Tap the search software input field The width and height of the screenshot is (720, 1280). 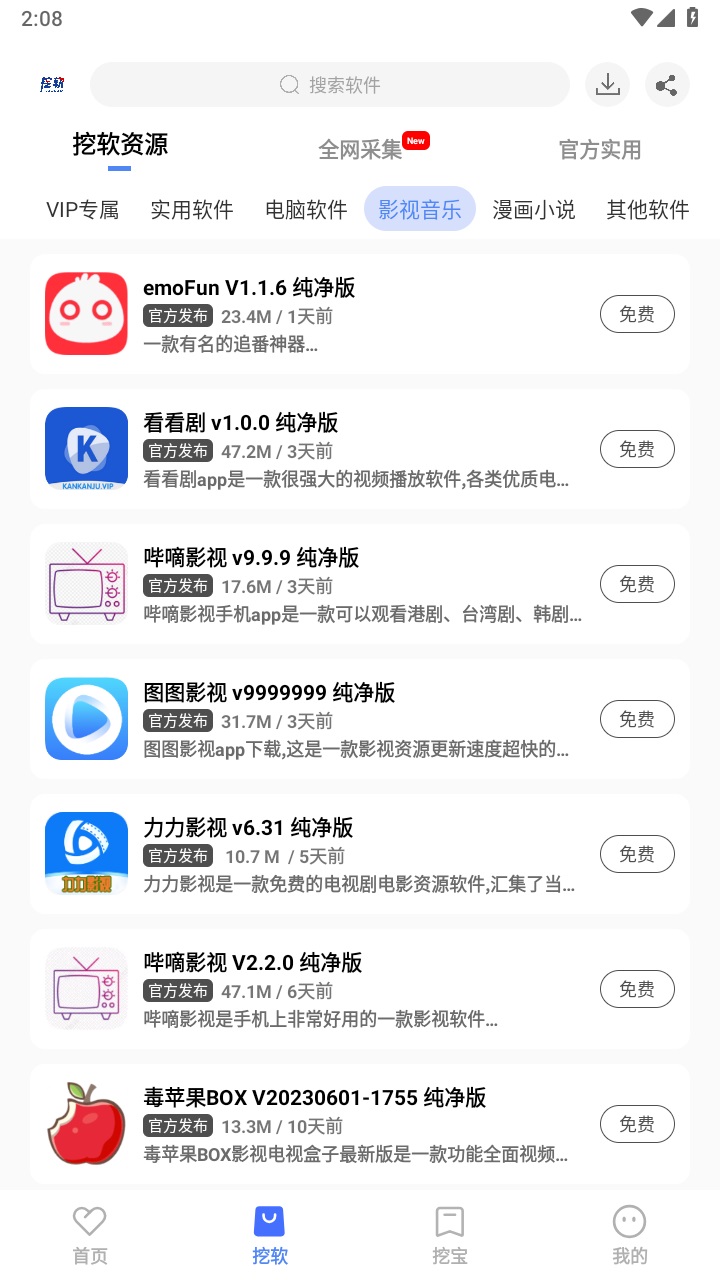coord(330,85)
